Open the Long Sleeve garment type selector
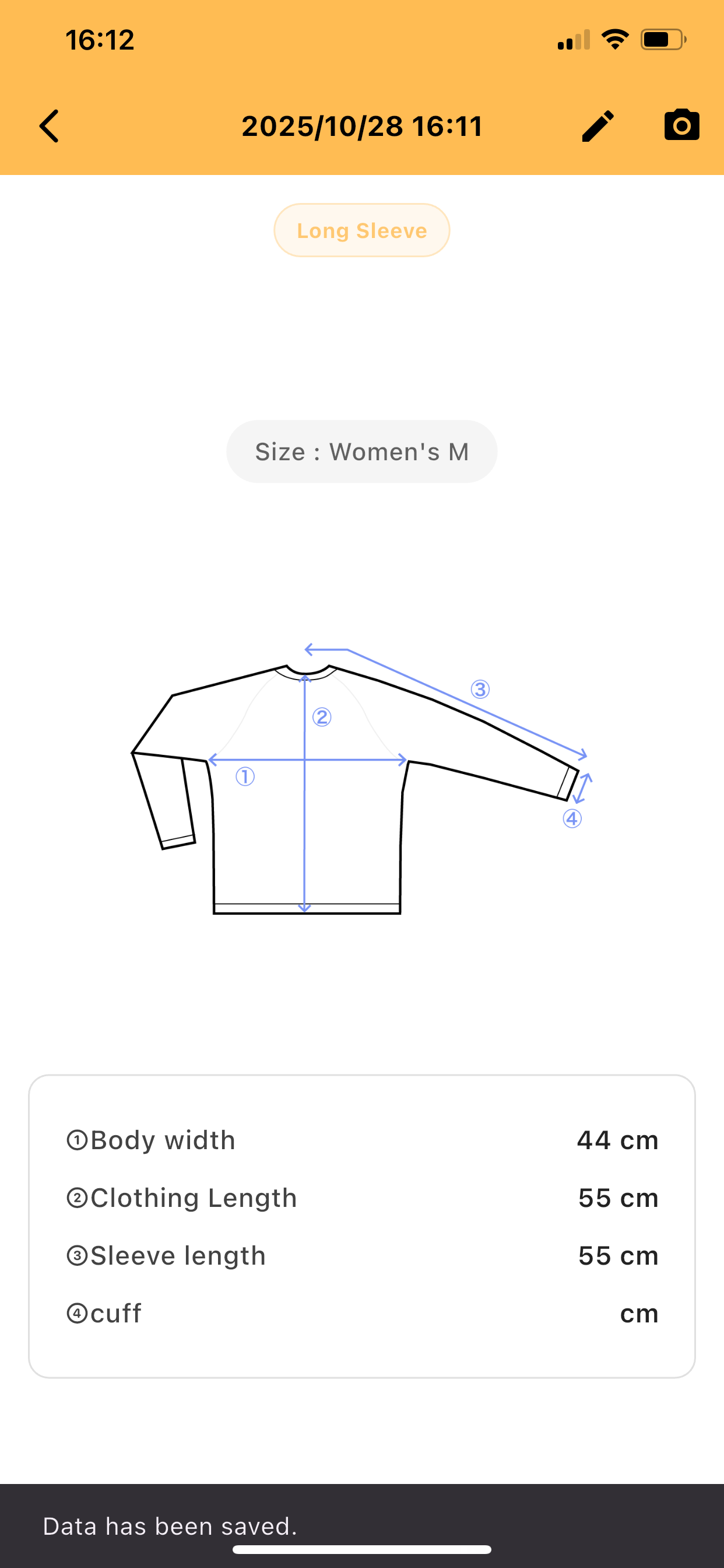Screen dimensions: 724x1568 coord(361,230)
